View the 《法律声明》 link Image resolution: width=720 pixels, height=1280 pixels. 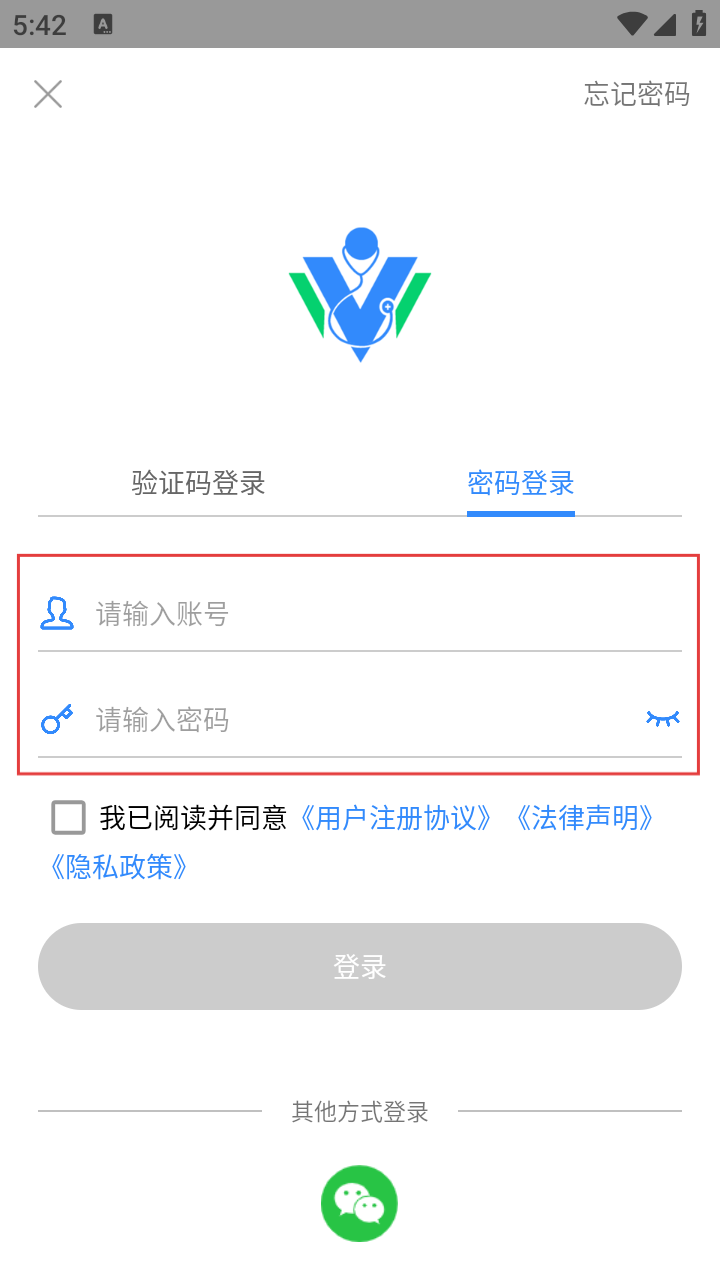point(584,818)
